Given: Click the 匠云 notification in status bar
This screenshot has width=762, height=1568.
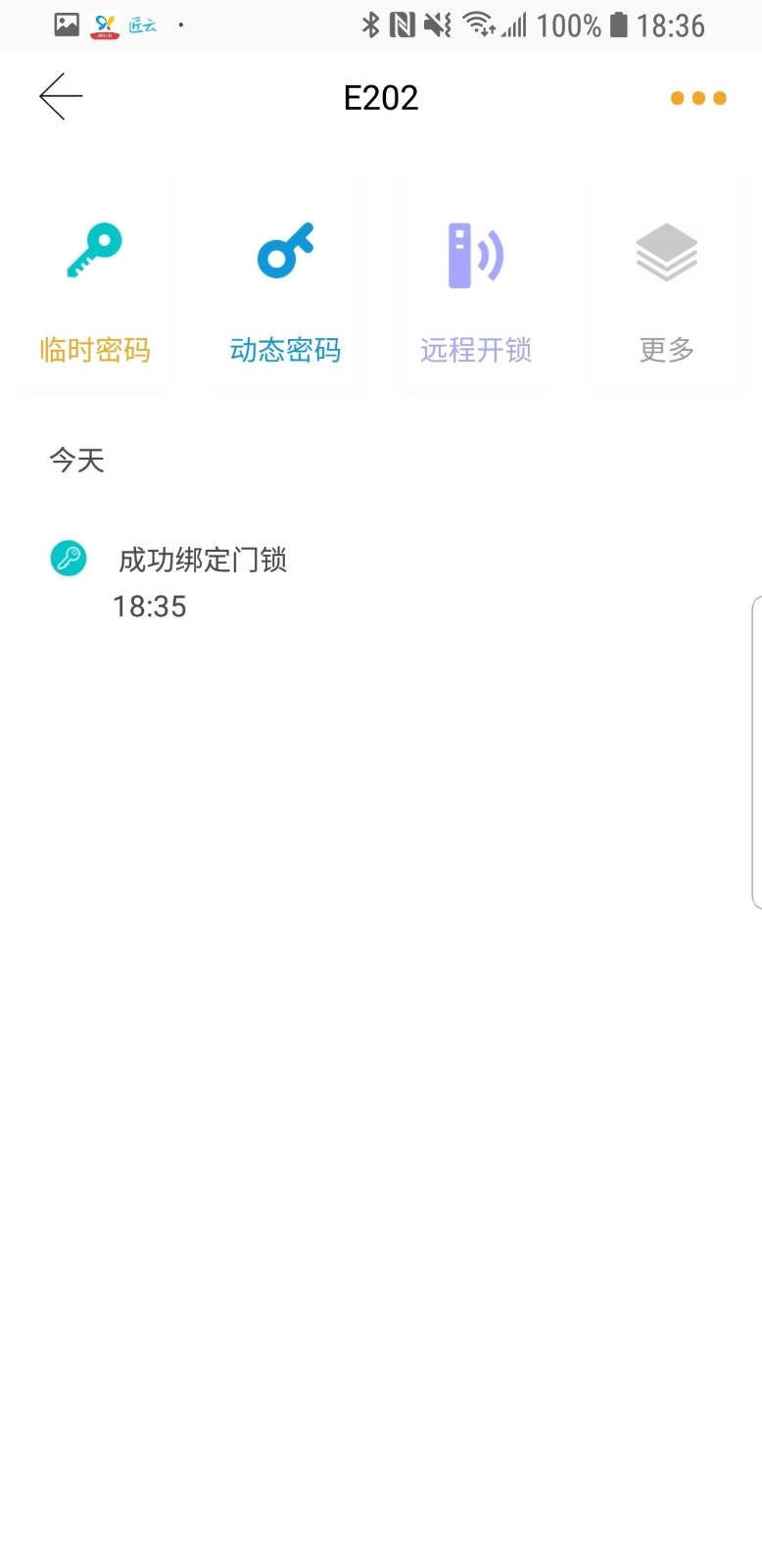Looking at the screenshot, I should [x=141, y=24].
